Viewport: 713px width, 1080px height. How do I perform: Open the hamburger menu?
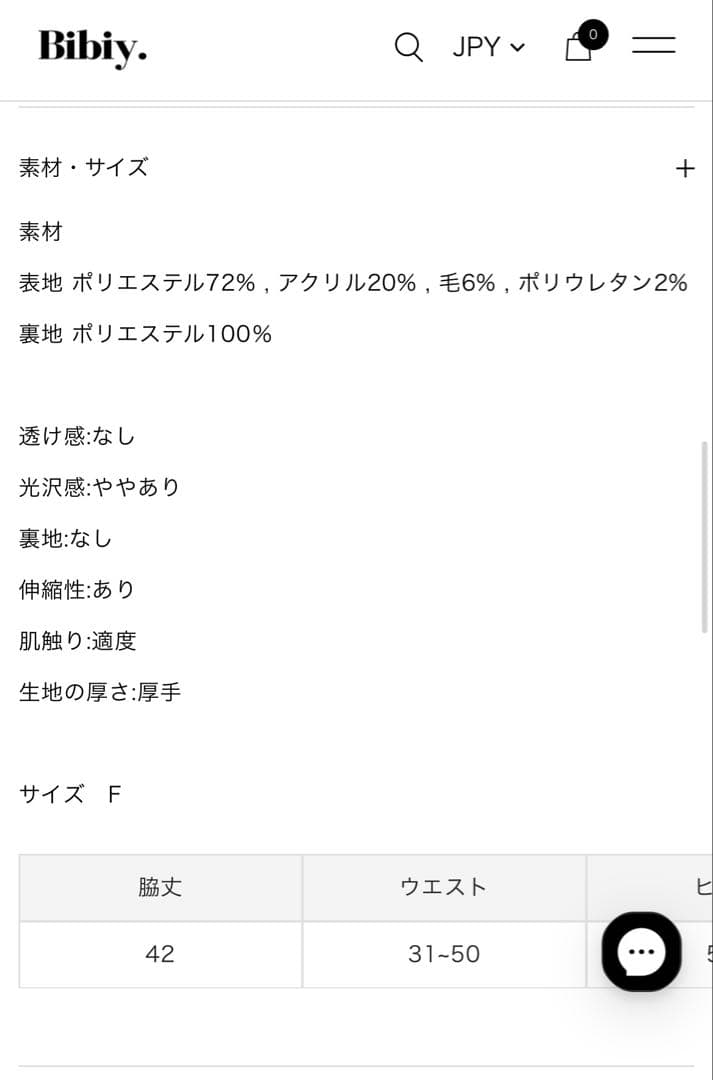[654, 45]
